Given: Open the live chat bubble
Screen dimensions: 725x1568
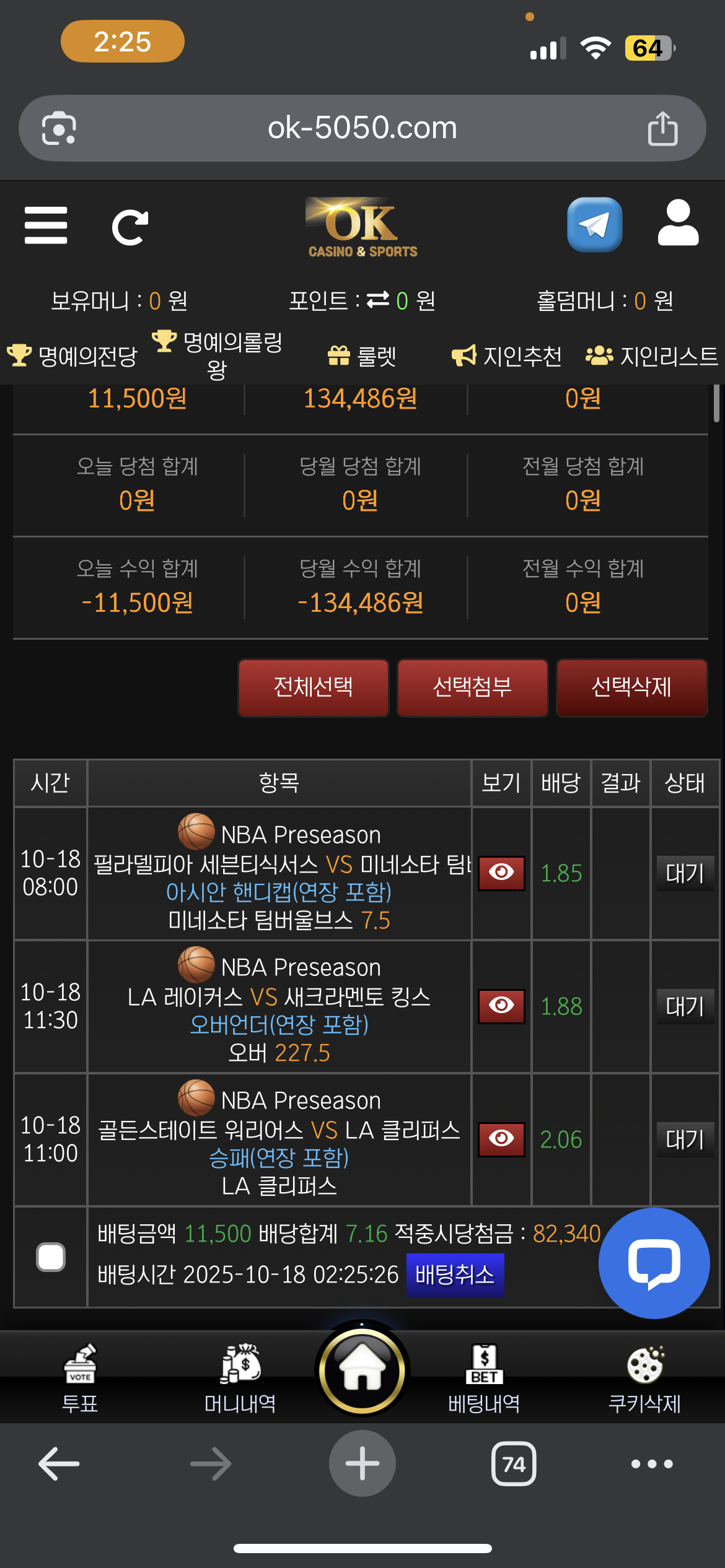Looking at the screenshot, I should tap(654, 1263).
